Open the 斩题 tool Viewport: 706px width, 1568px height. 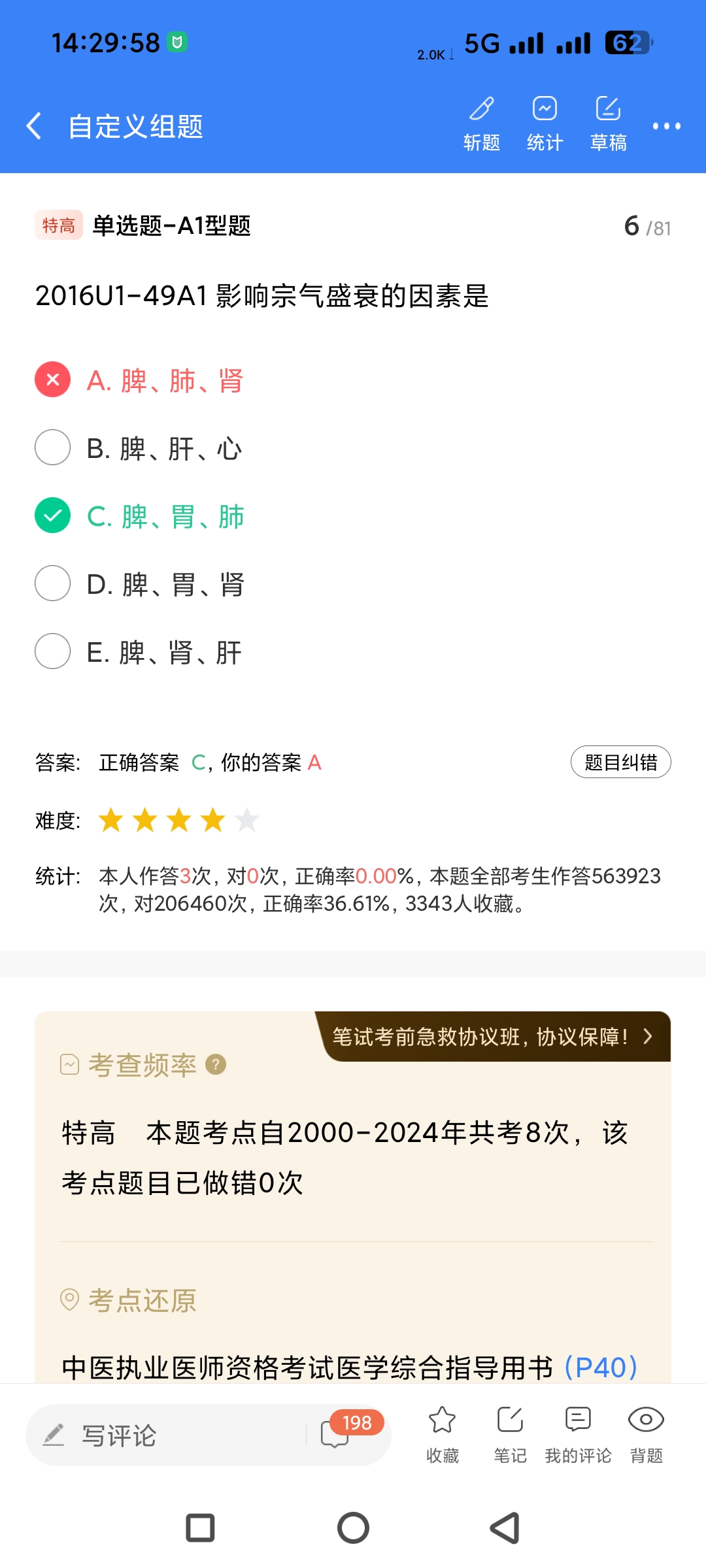click(482, 123)
